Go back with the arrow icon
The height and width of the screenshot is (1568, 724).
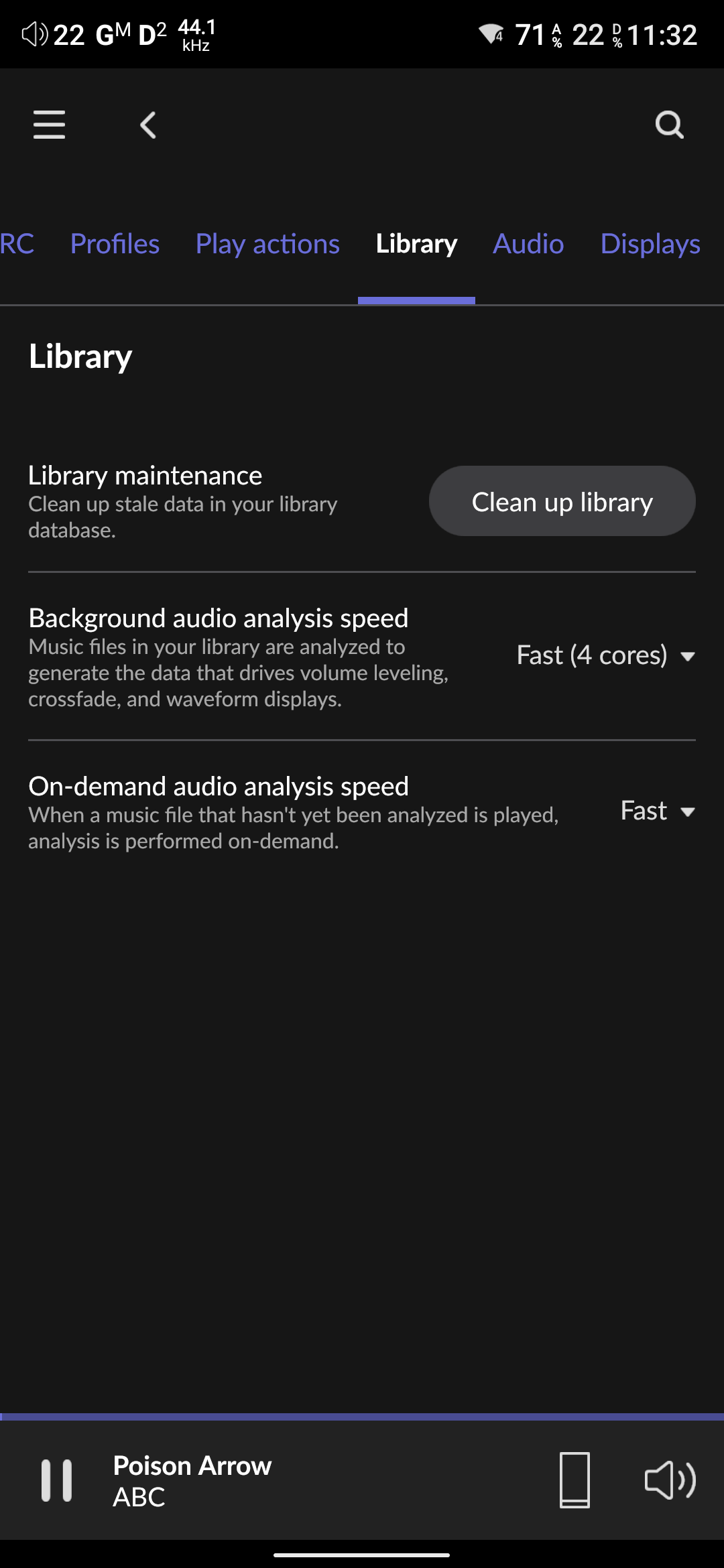point(148,125)
